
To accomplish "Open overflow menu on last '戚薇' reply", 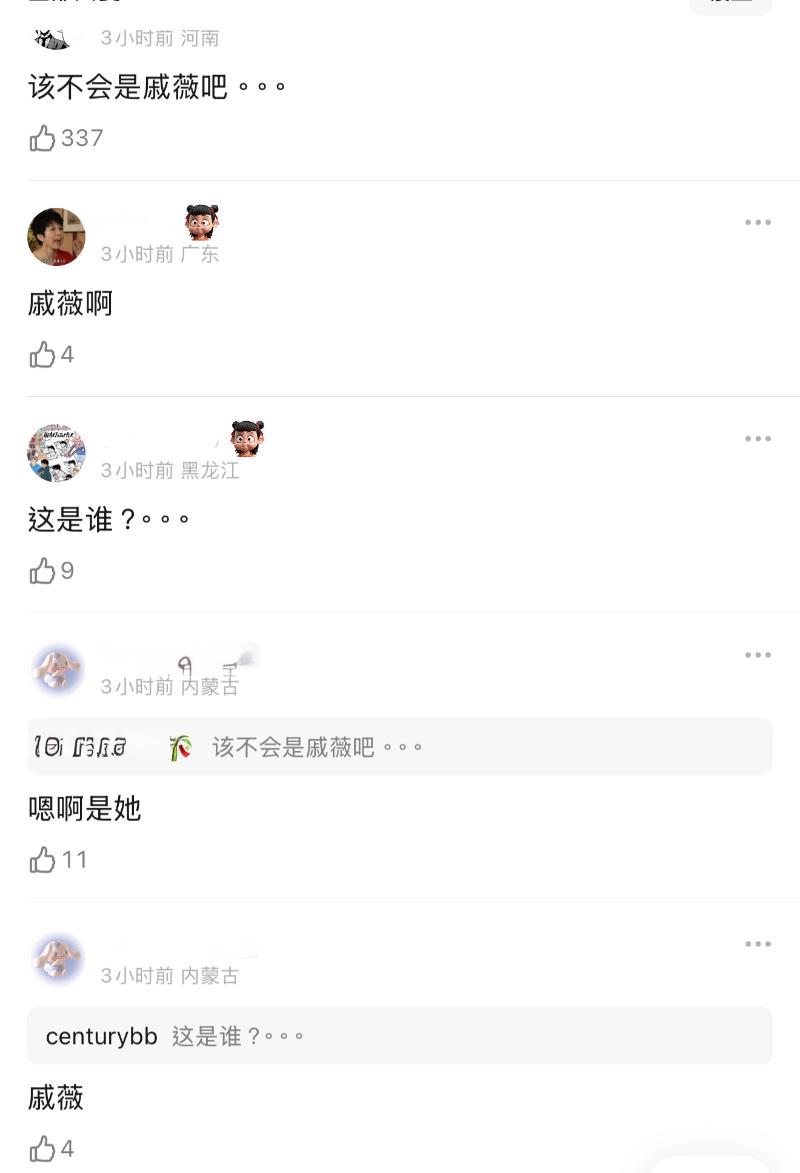I will (x=758, y=944).
